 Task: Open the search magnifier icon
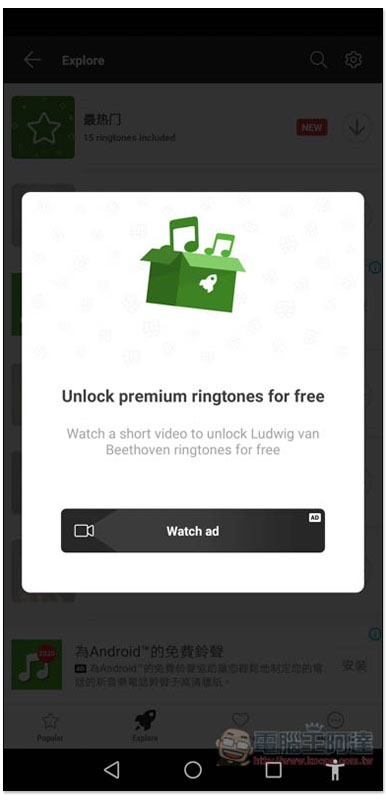click(x=318, y=60)
